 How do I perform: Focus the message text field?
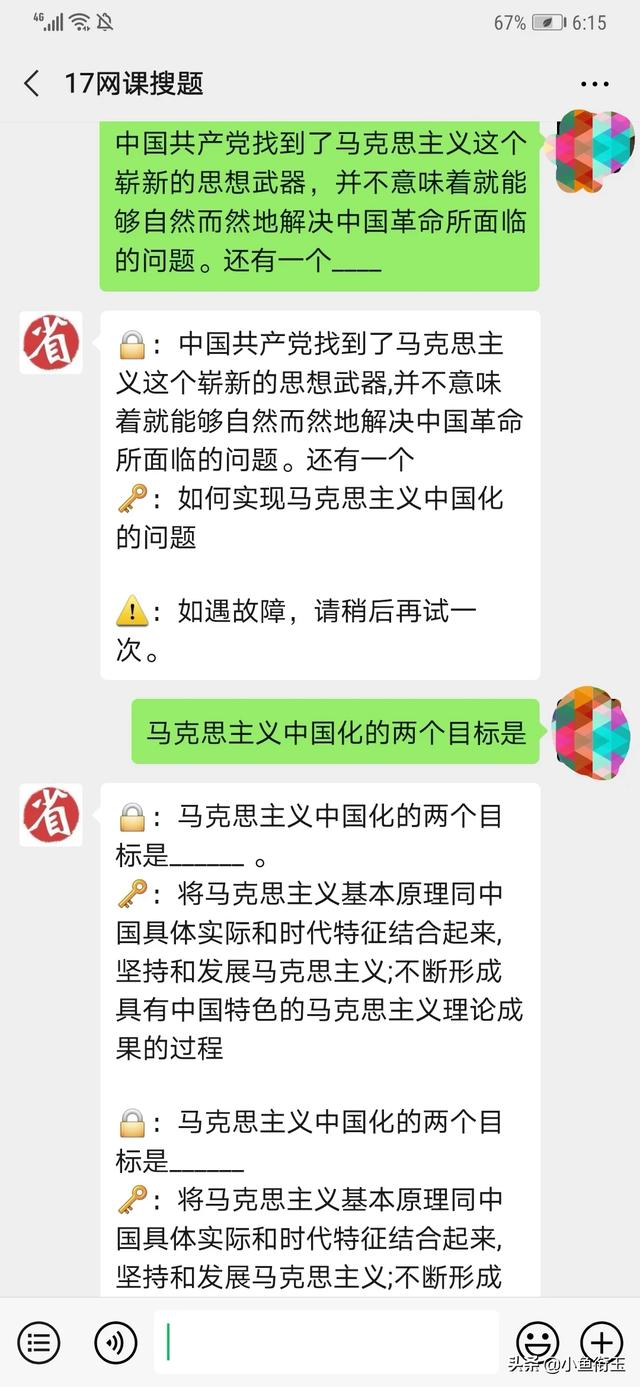click(x=328, y=1342)
